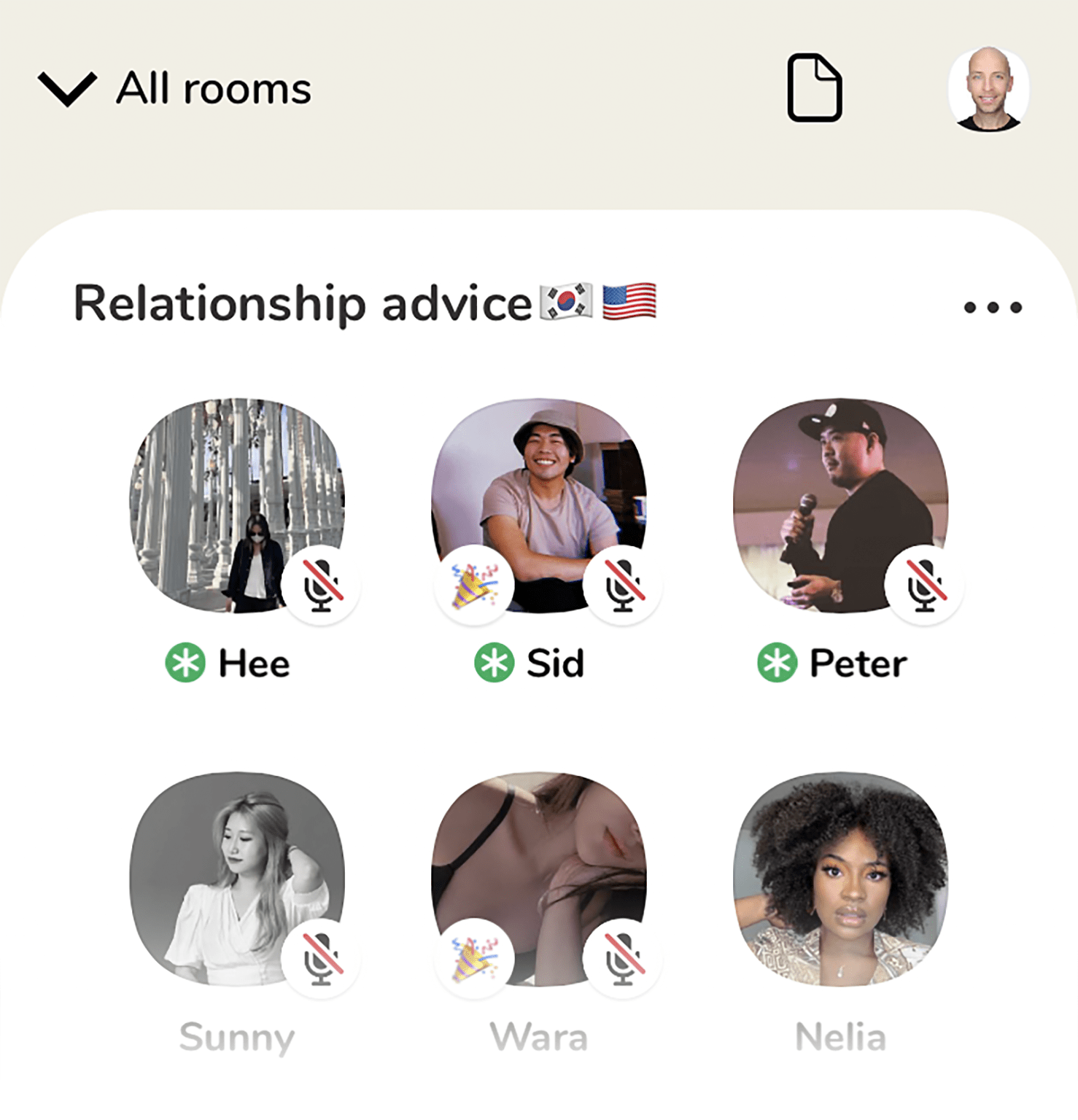This screenshot has width=1078, height=1120.
Task: Select the All rooms menu item
Action: (213, 89)
